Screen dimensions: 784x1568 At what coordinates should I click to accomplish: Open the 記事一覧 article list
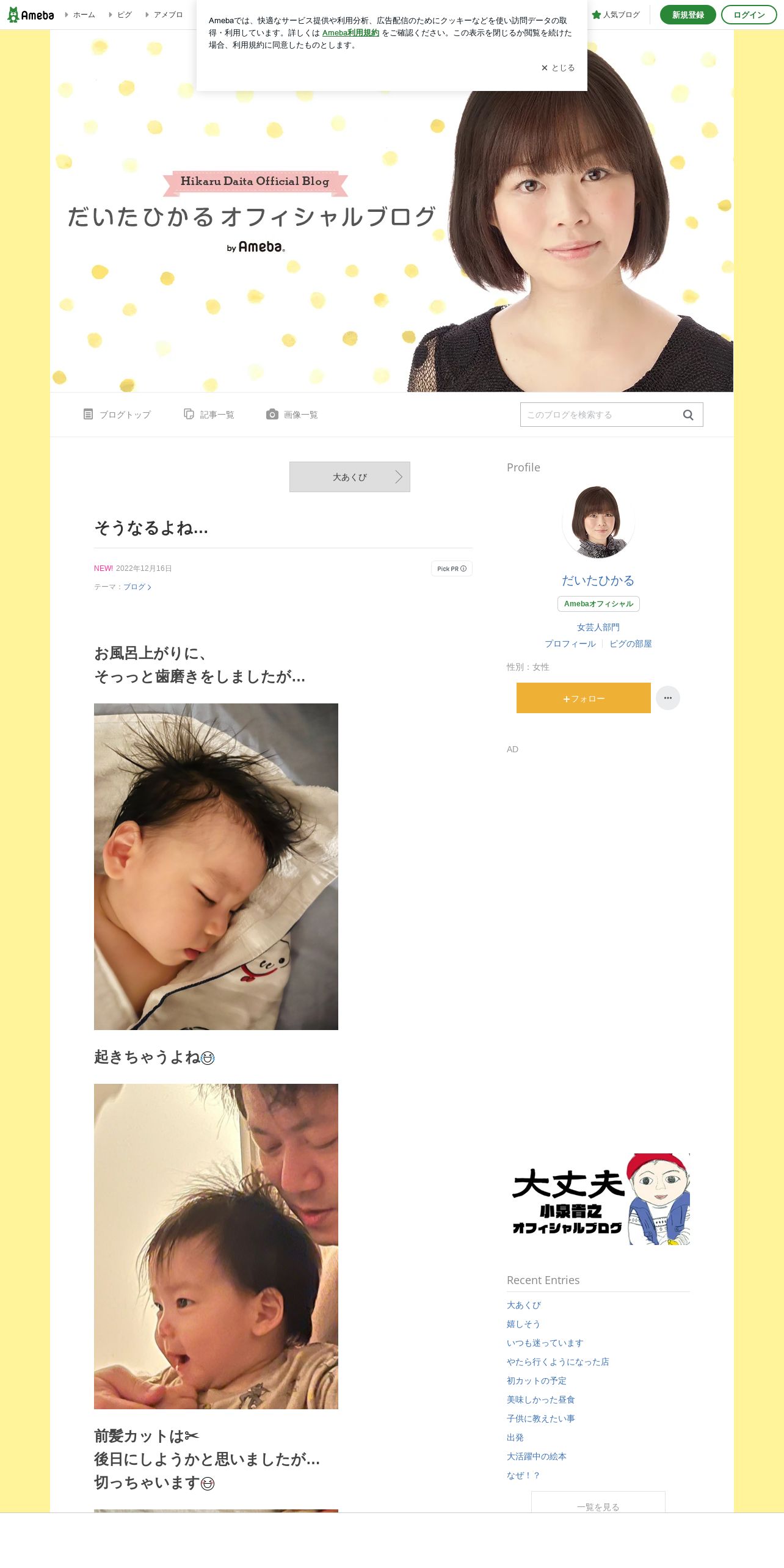pyautogui.click(x=209, y=415)
